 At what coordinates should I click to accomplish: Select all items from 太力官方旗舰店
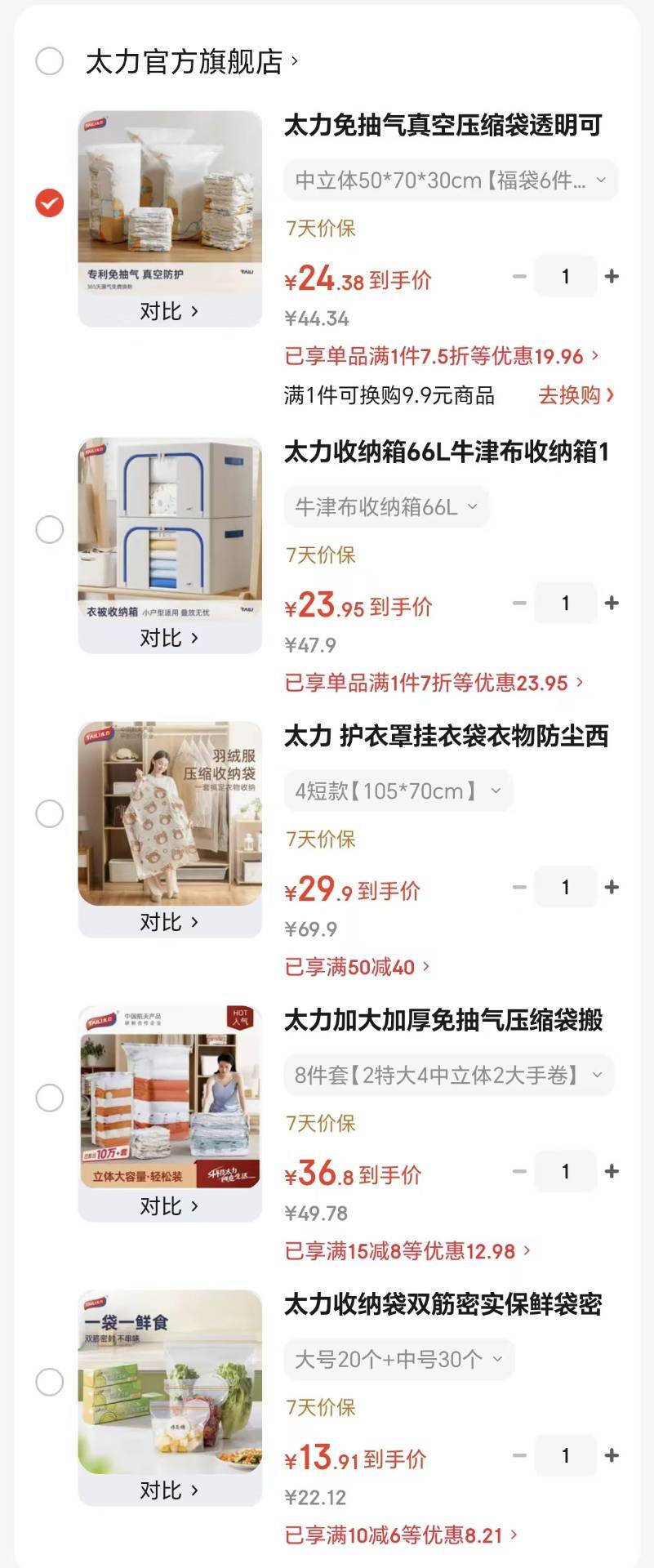point(50,61)
